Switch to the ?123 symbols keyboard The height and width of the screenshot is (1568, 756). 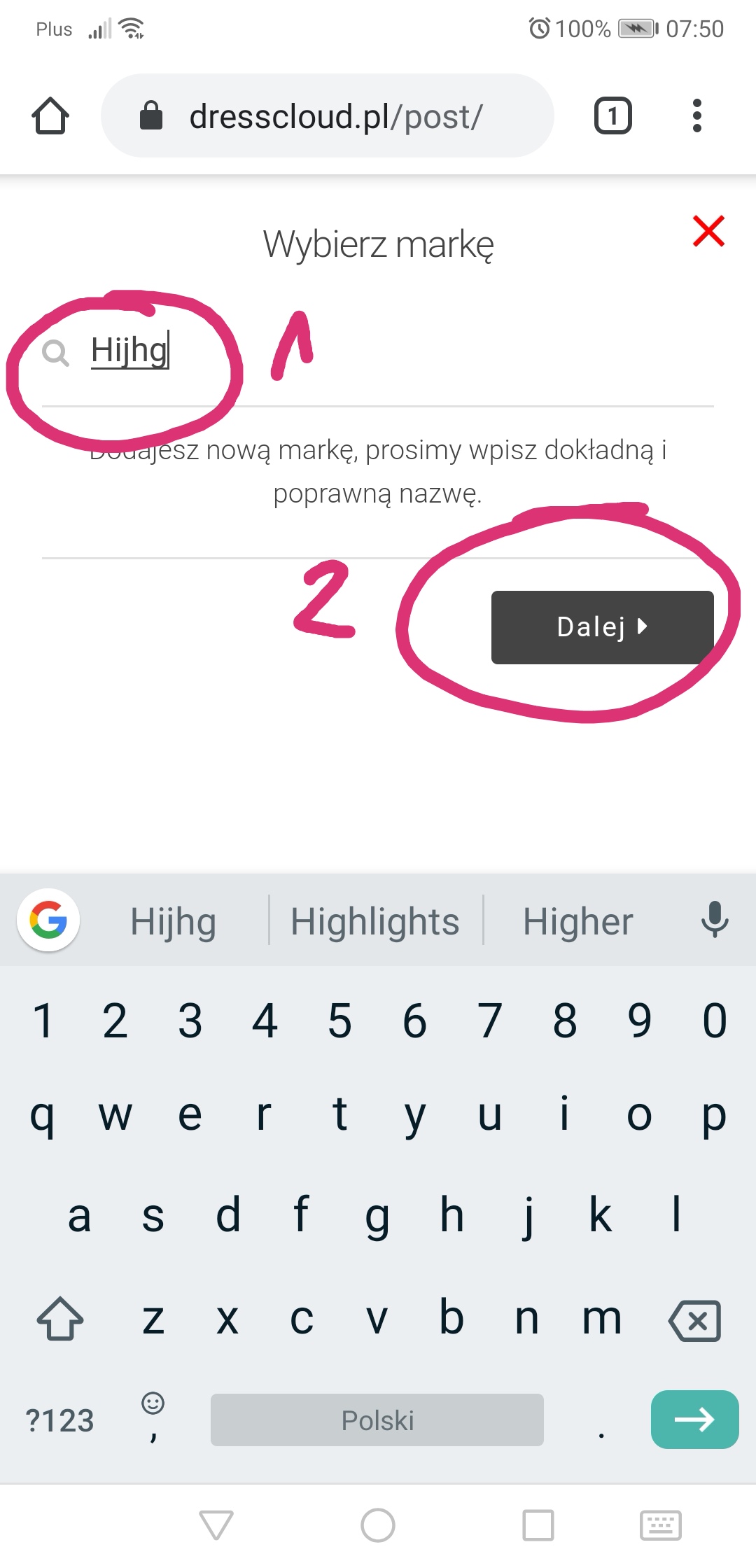point(59,1421)
